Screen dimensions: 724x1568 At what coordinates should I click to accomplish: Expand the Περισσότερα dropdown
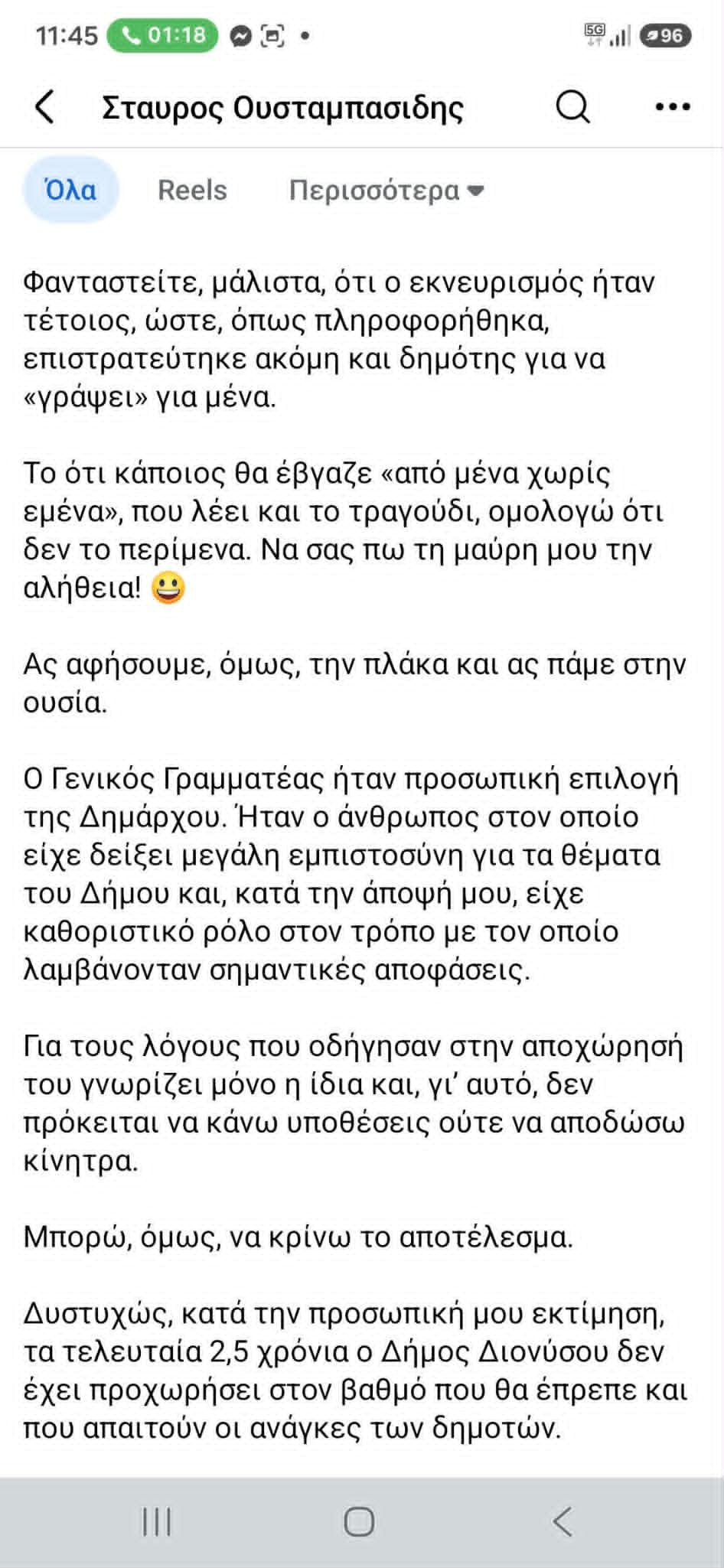(386, 190)
